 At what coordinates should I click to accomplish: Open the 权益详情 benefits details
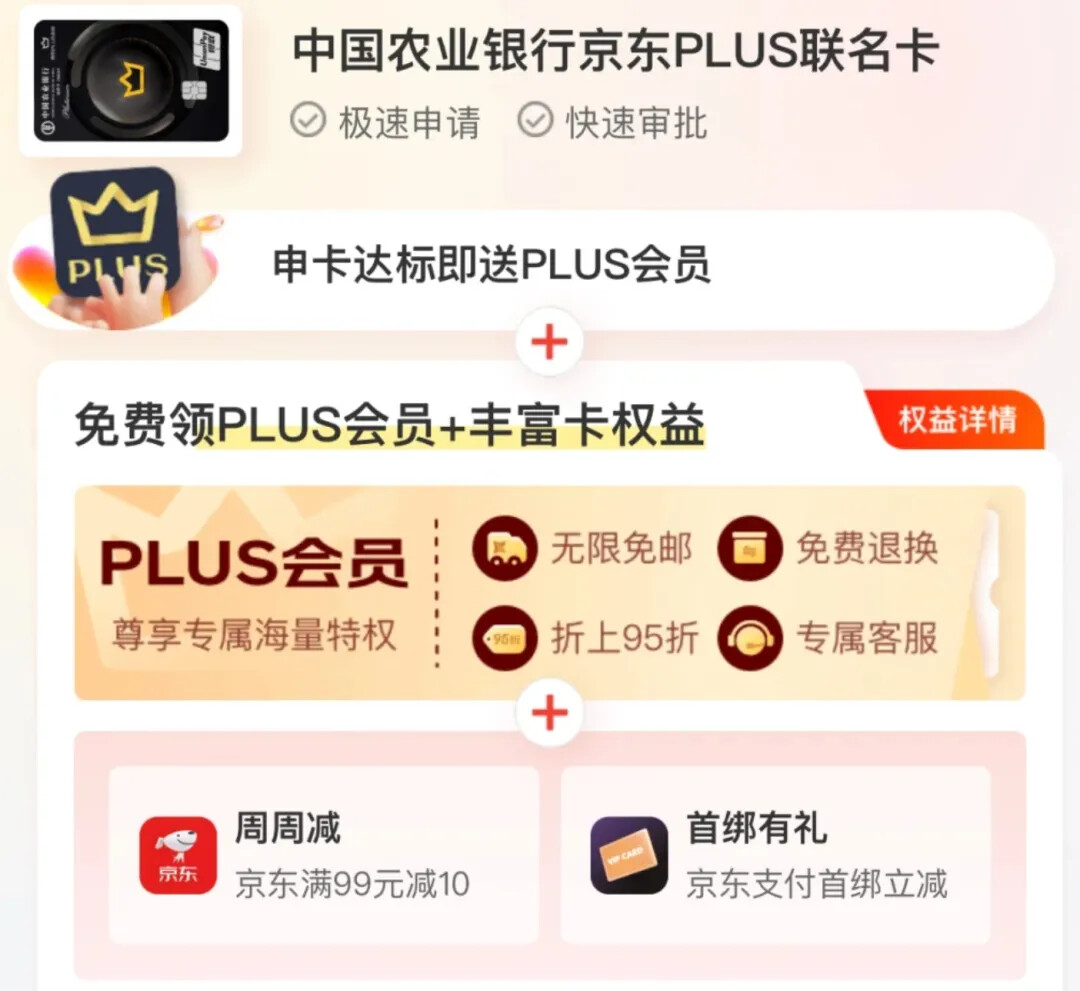pyautogui.click(x=957, y=419)
